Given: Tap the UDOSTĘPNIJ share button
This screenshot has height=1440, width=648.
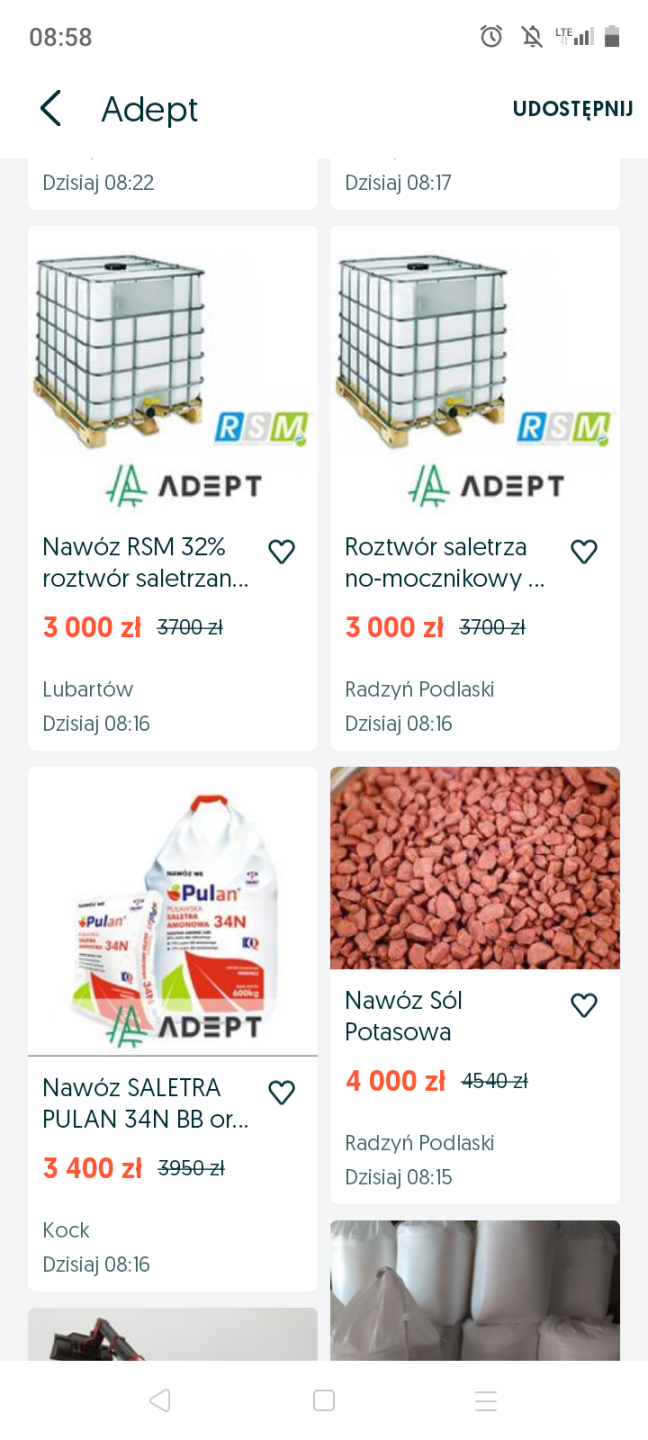Looking at the screenshot, I should point(572,108).
